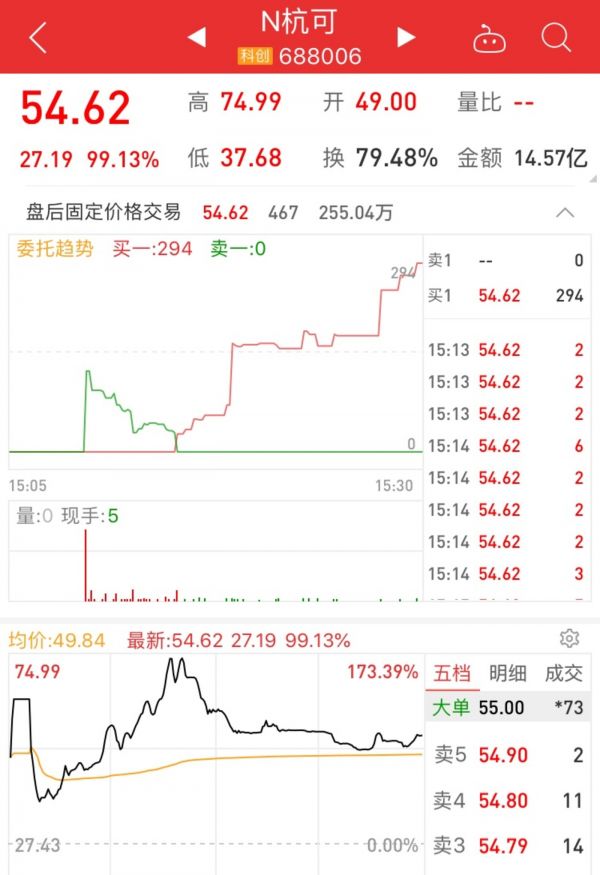Select the 五档 tab

(x=451, y=673)
